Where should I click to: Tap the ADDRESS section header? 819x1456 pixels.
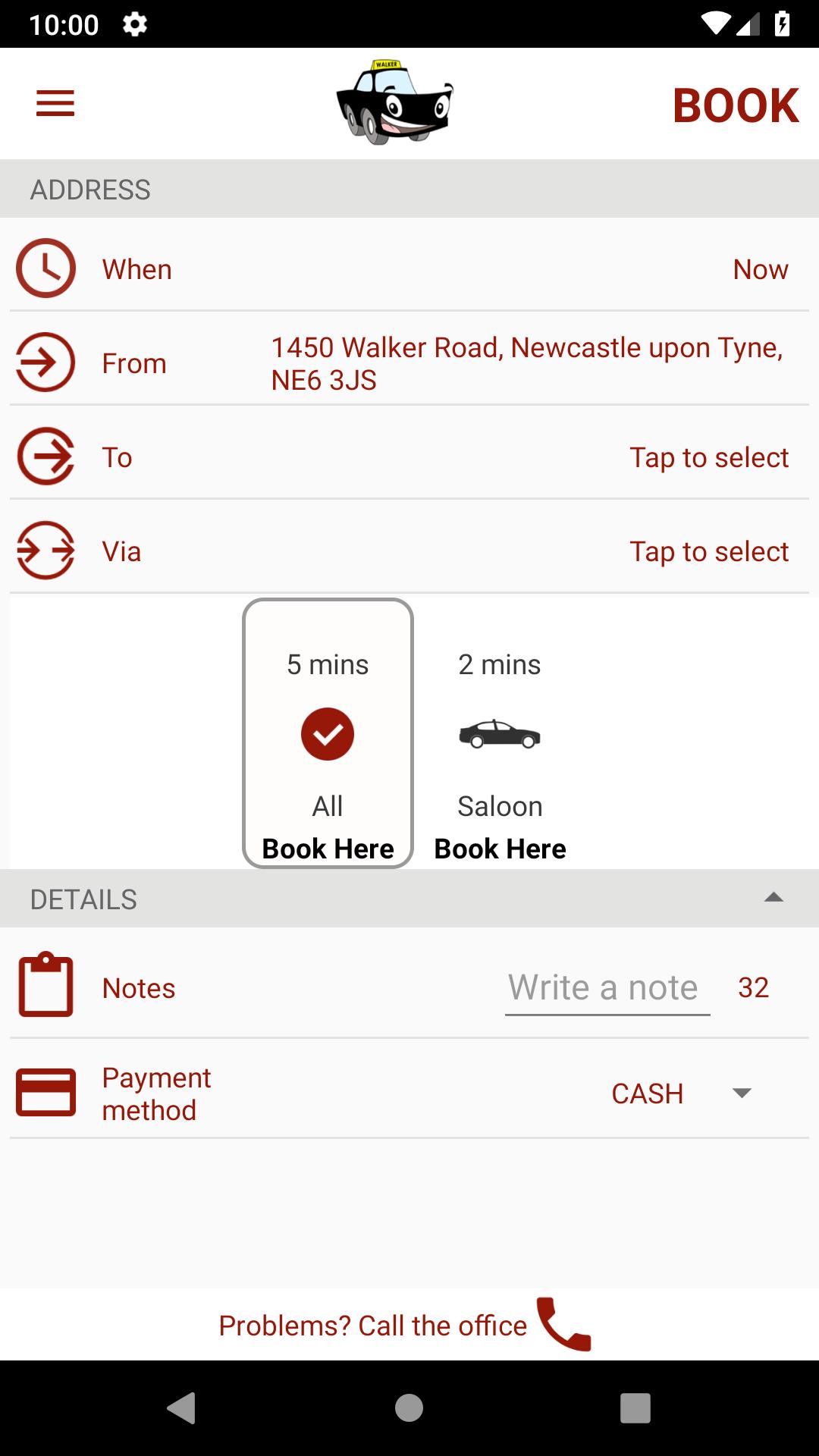point(89,189)
